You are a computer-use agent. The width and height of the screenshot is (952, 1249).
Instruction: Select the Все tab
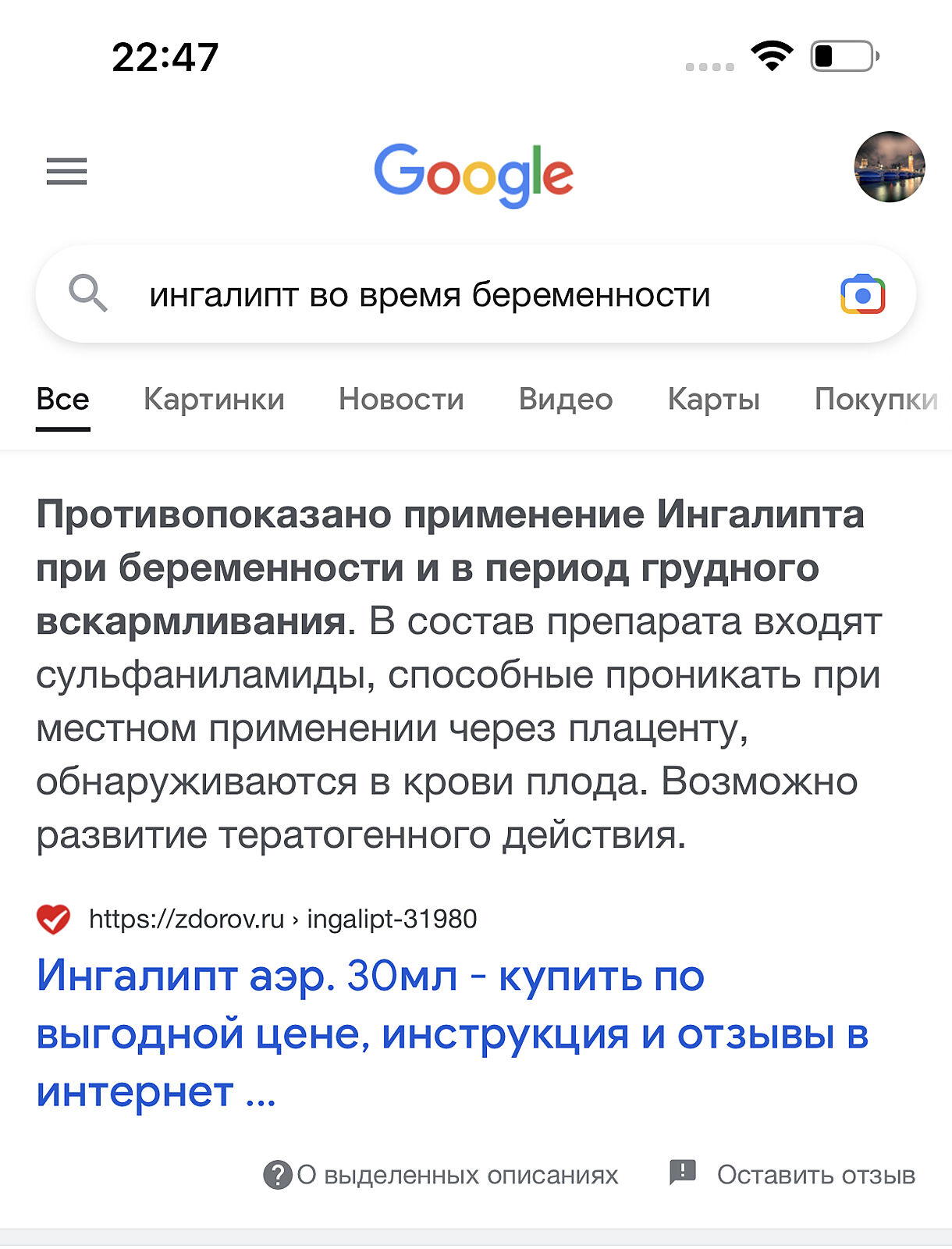pos(62,399)
